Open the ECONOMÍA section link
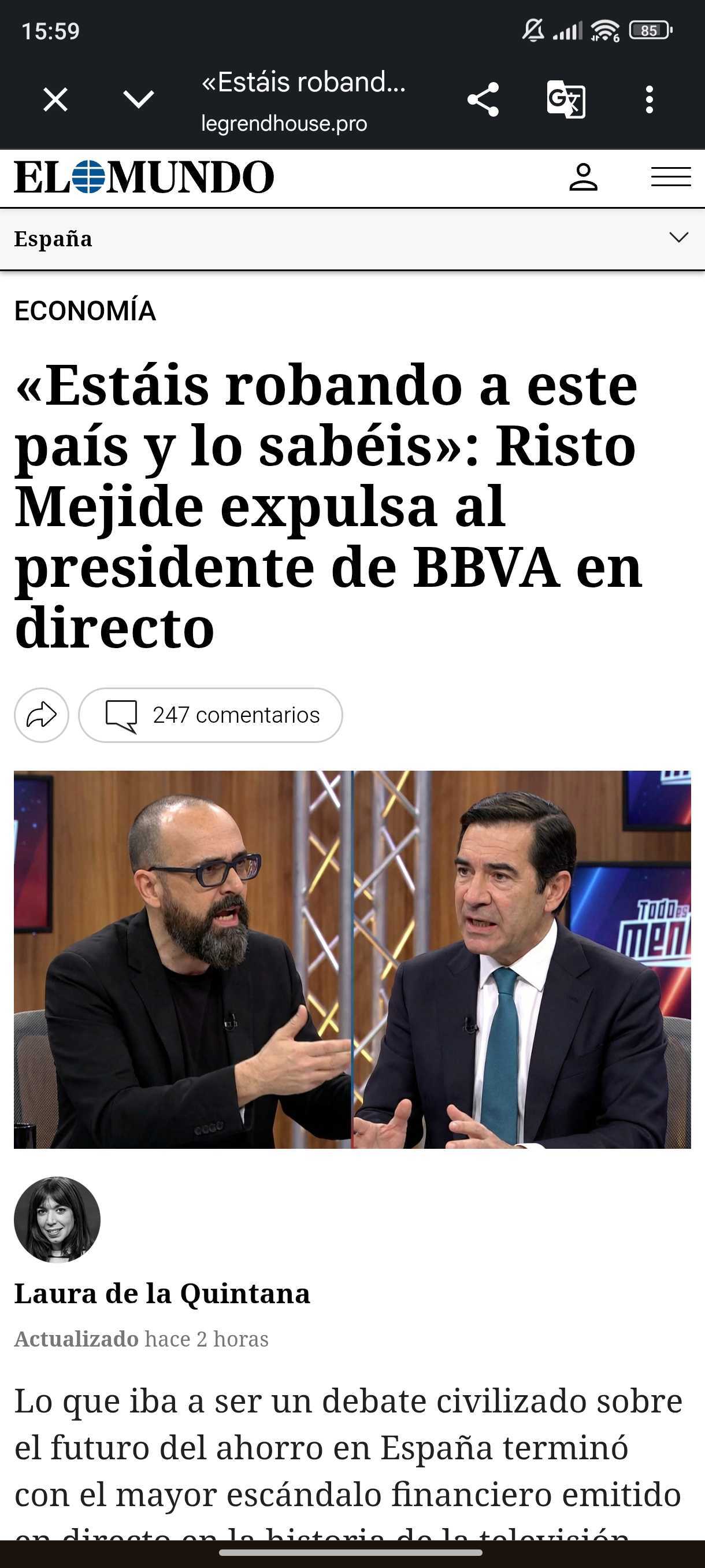Viewport: 705px width, 1568px height. coord(85,310)
